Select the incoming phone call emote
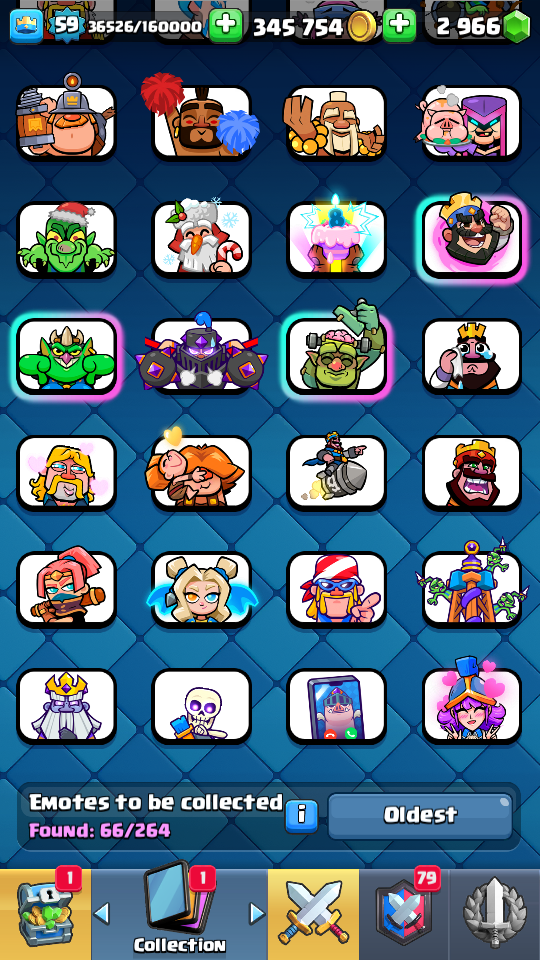This screenshot has height=960, width=540. [x=336, y=706]
